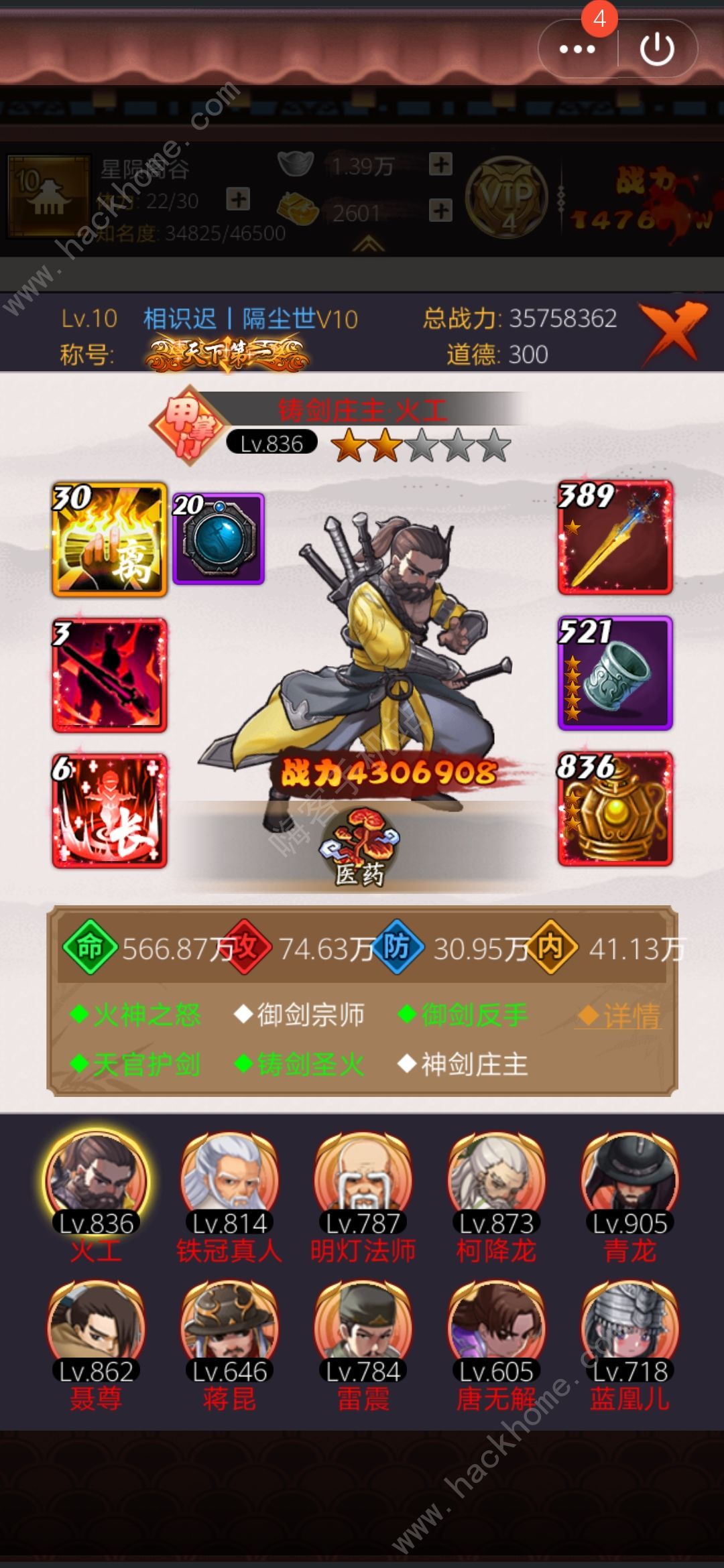
Task: View the level 6 red healing skill
Action: tap(110, 811)
